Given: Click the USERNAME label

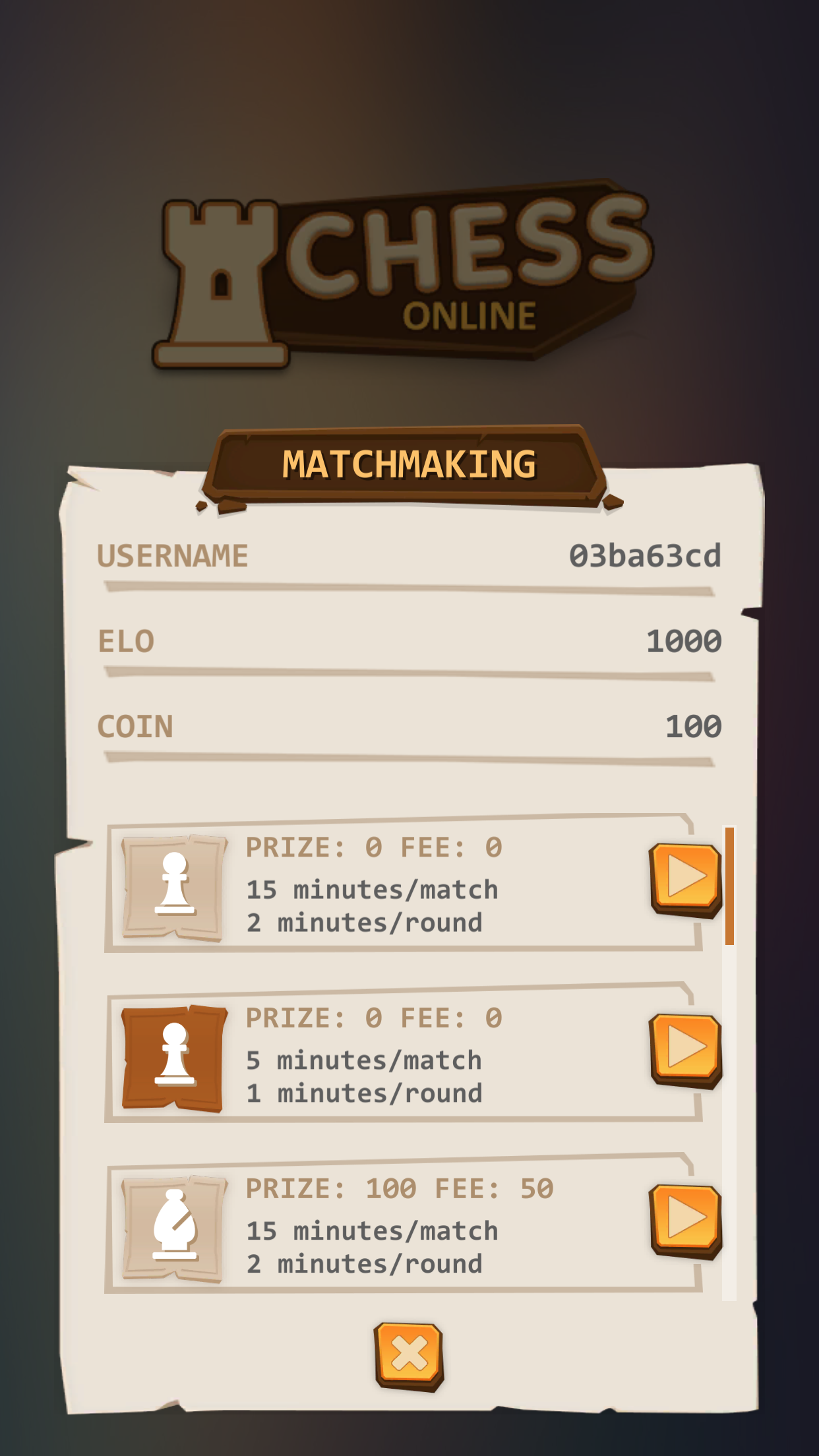Looking at the screenshot, I should pos(175,557).
